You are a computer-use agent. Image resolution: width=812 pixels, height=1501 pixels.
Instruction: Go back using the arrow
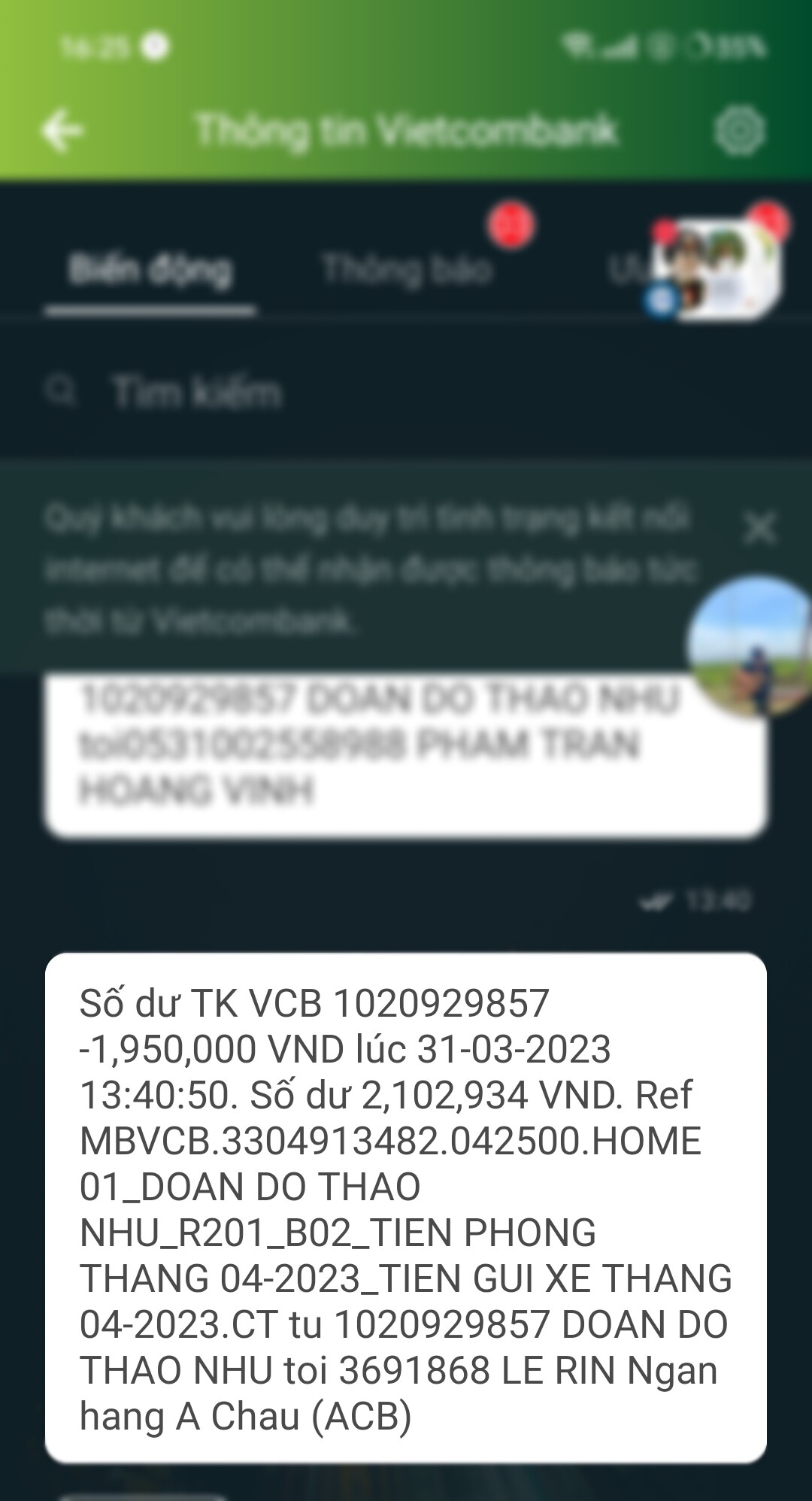point(62,132)
